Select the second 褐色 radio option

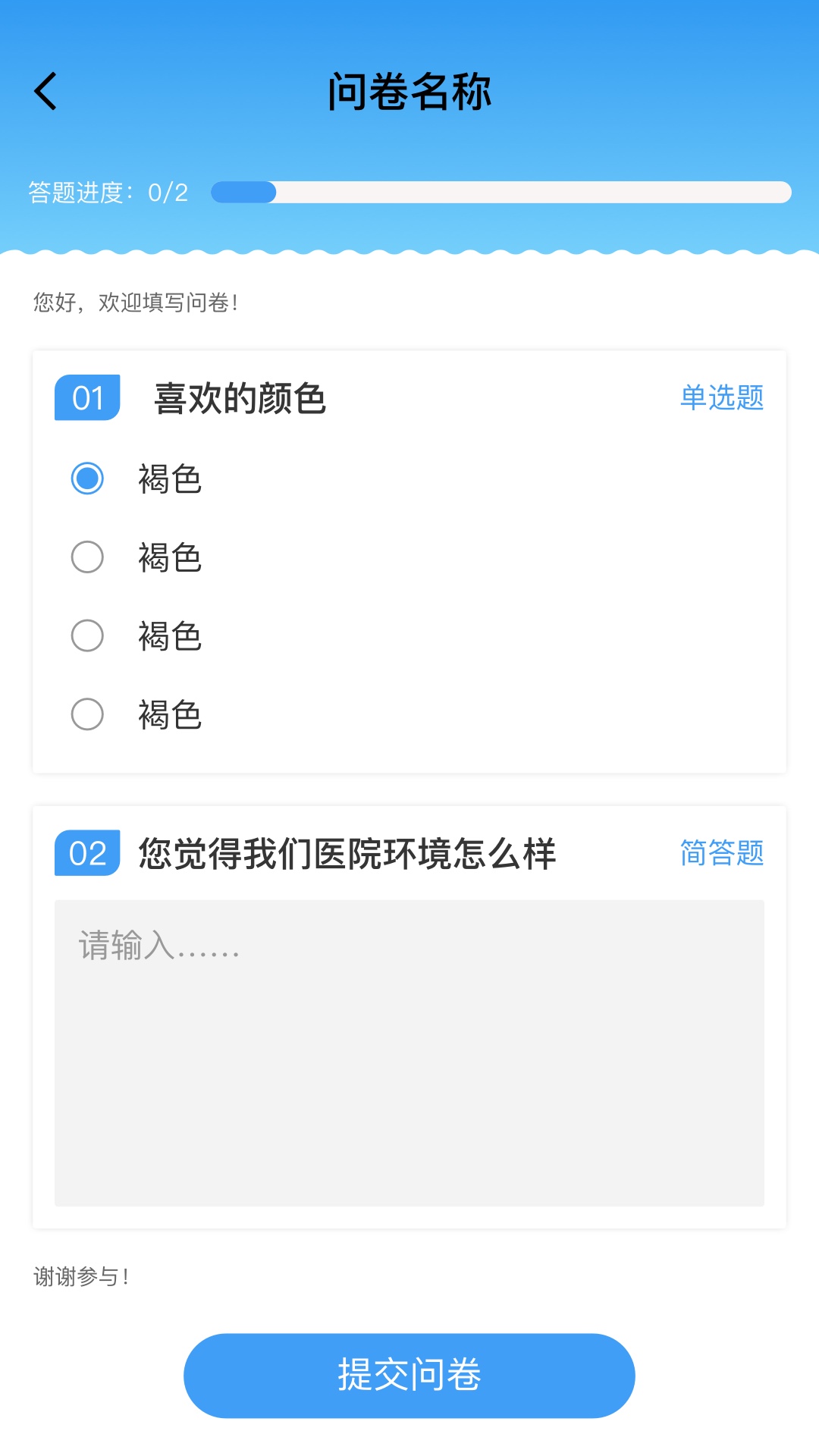pos(86,557)
